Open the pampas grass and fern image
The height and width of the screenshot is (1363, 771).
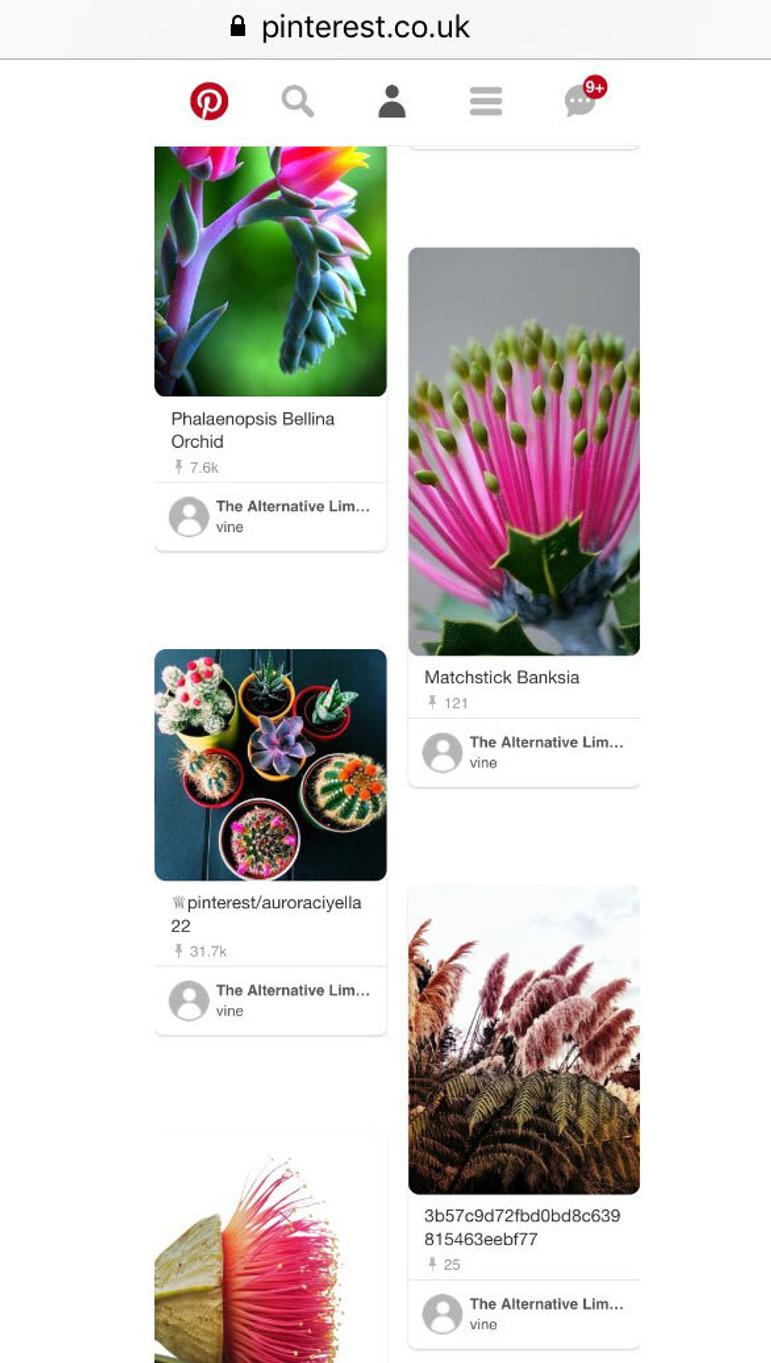coord(523,1038)
